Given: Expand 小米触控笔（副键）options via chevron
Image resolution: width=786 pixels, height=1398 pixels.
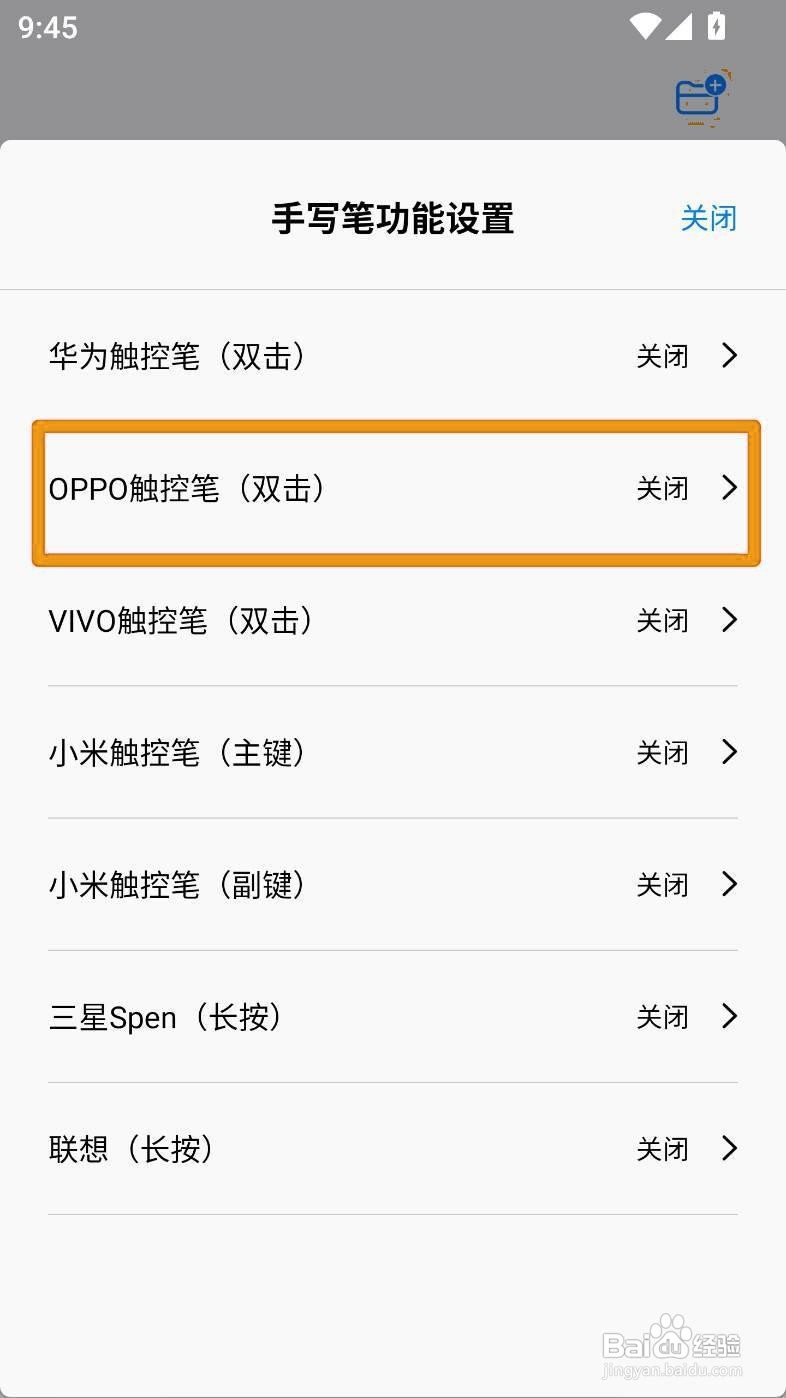Looking at the screenshot, I should (729, 885).
